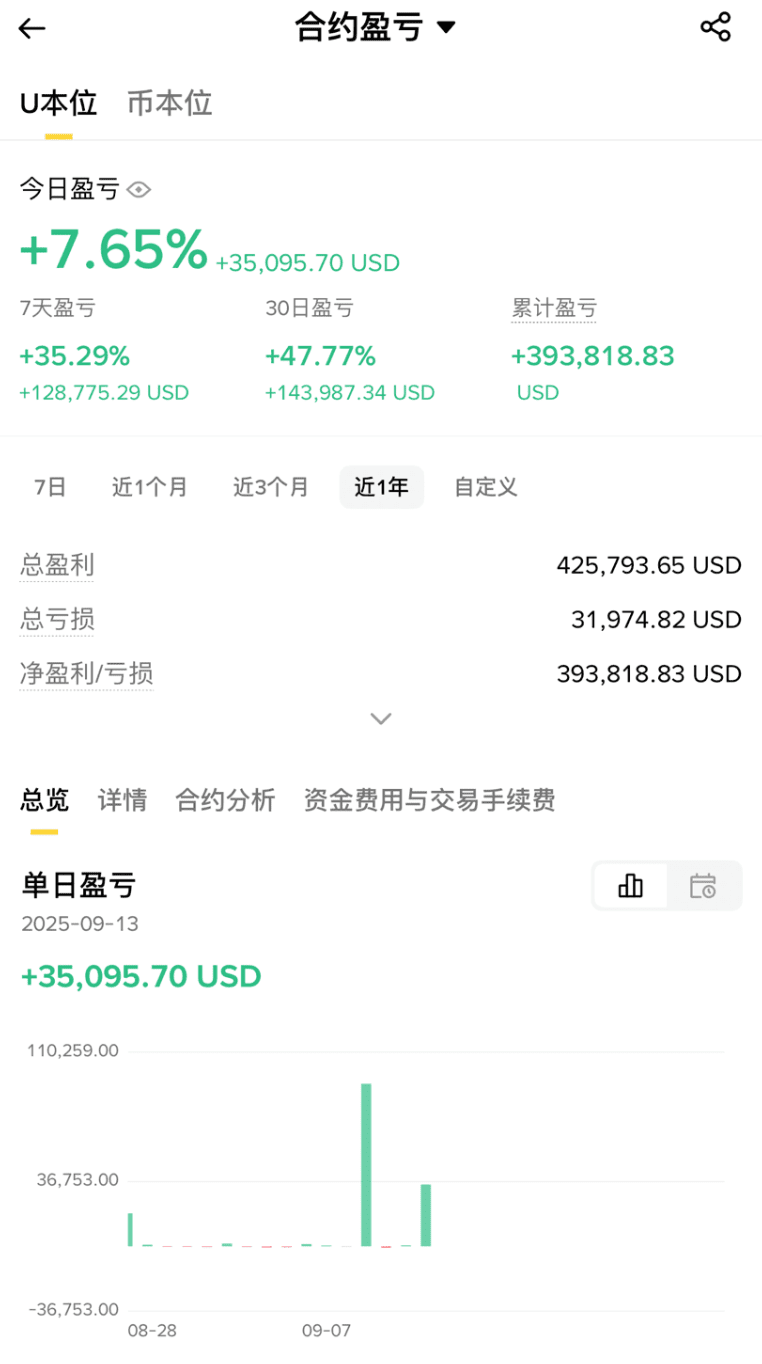This screenshot has width=762, height=1364.
Task: Show the 累计盈亏 explanation
Action: tap(554, 308)
